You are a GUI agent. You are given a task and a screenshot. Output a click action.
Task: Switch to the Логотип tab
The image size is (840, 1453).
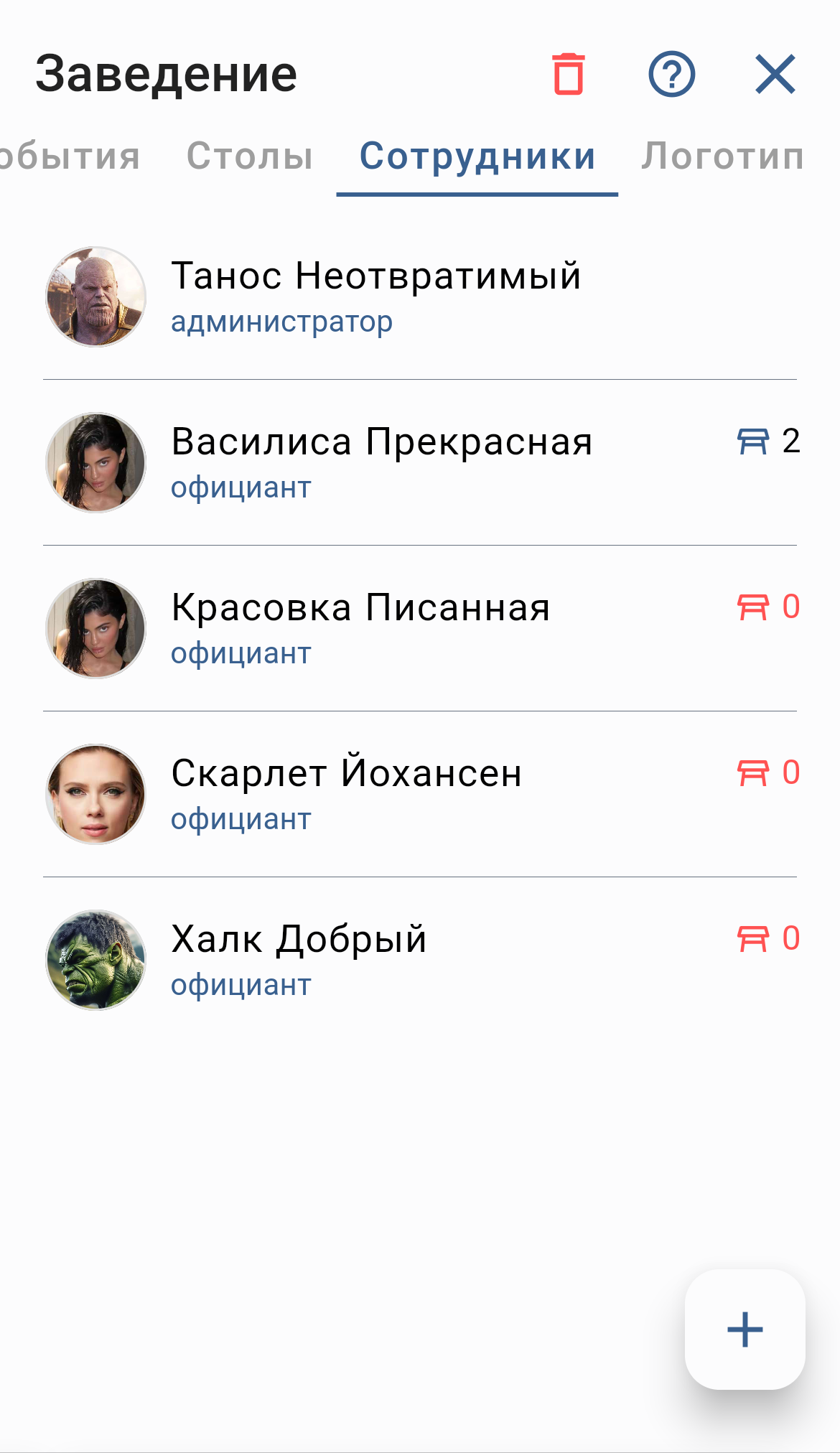click(x=722, y=156)
